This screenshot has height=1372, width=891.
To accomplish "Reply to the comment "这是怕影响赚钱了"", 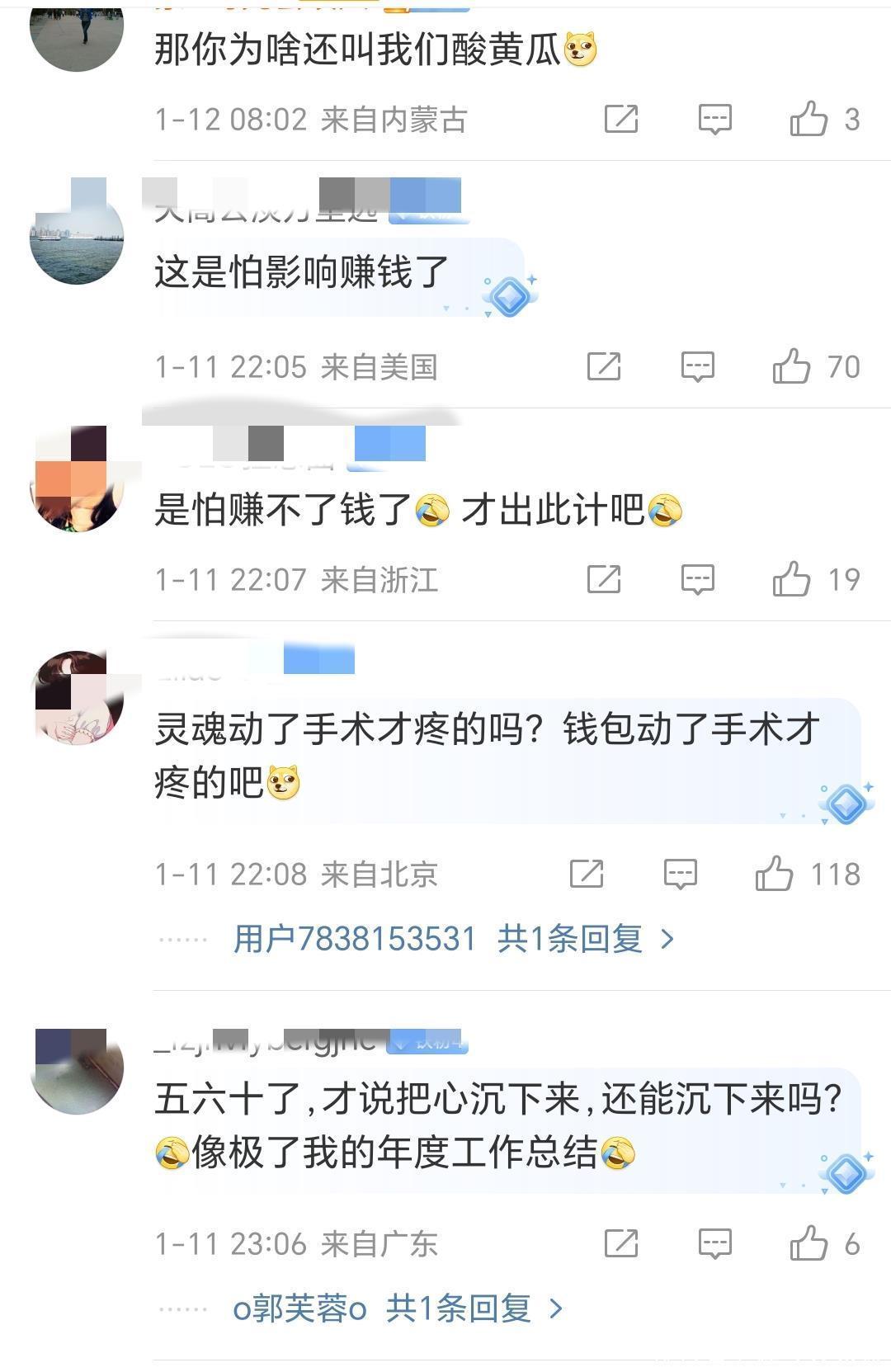I will tap(697, 366).
